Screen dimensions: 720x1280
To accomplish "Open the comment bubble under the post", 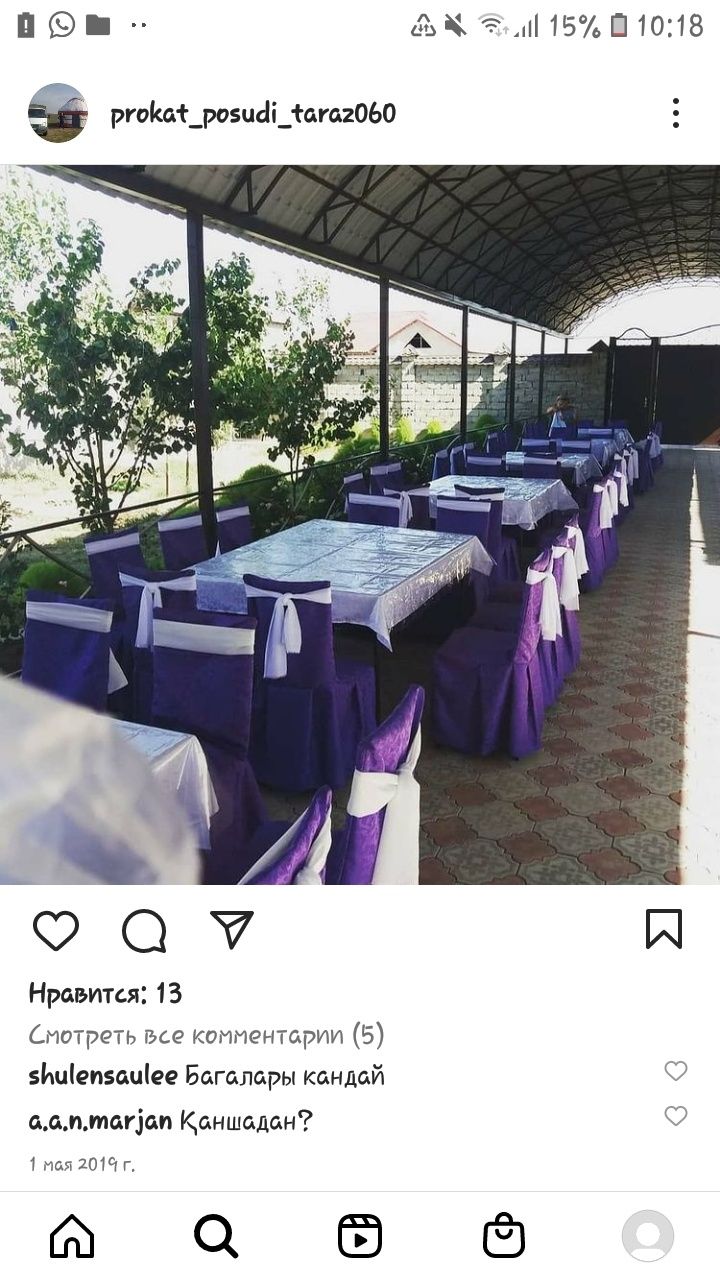I will [144, 930].
